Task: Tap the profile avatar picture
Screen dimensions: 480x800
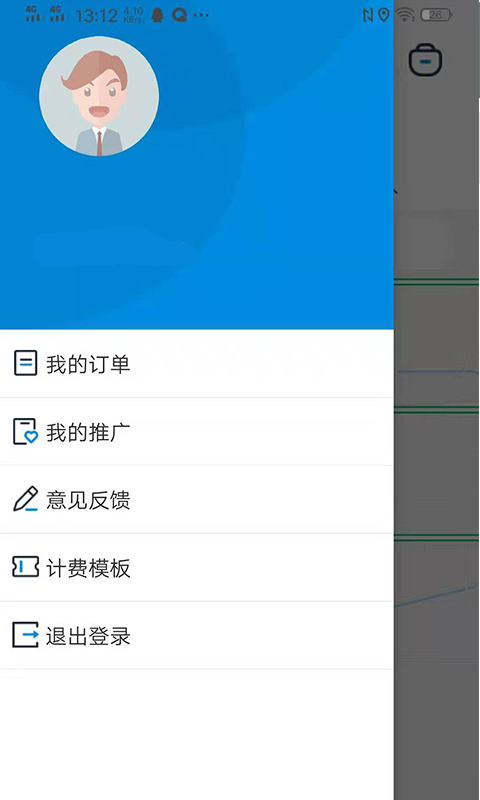Action: pos(99,96)
